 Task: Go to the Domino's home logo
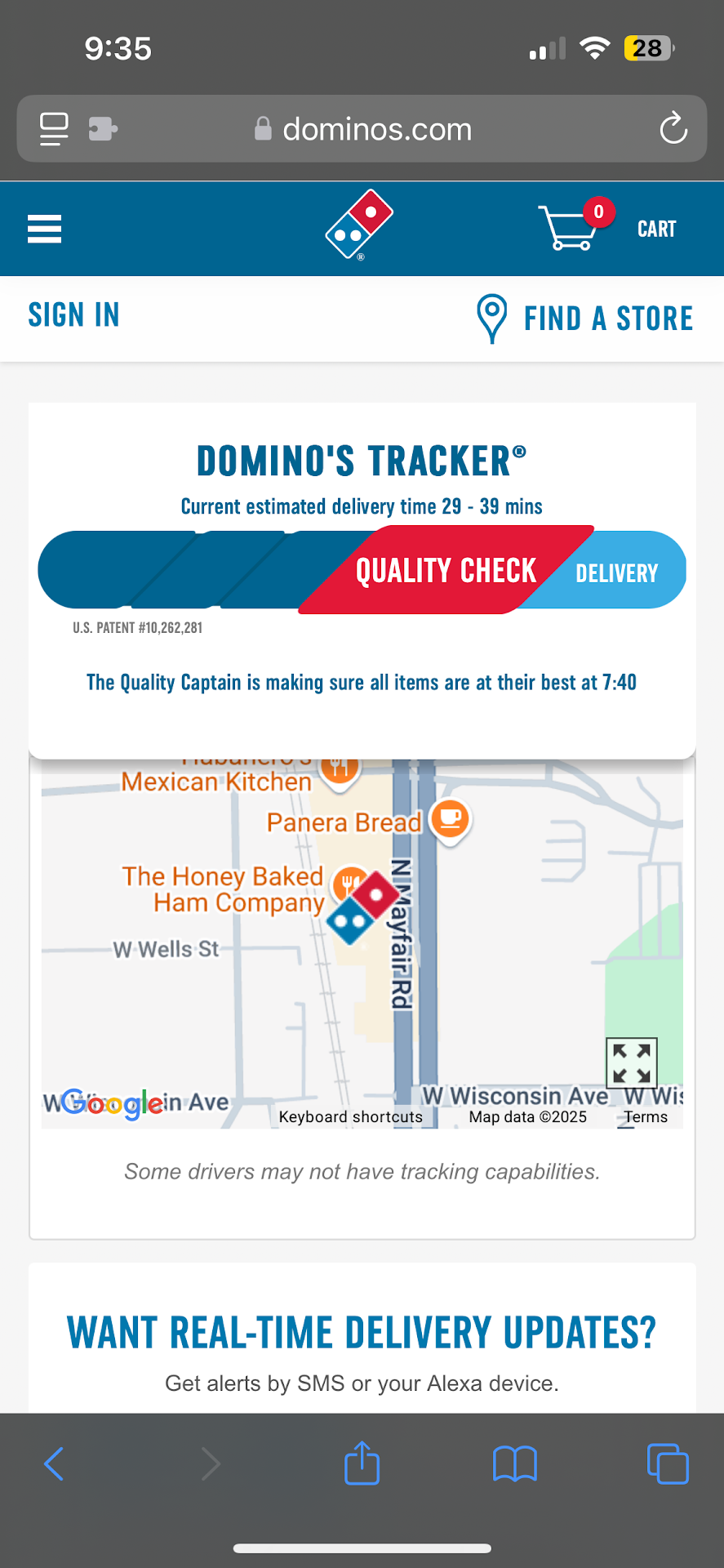pos(359,225)
